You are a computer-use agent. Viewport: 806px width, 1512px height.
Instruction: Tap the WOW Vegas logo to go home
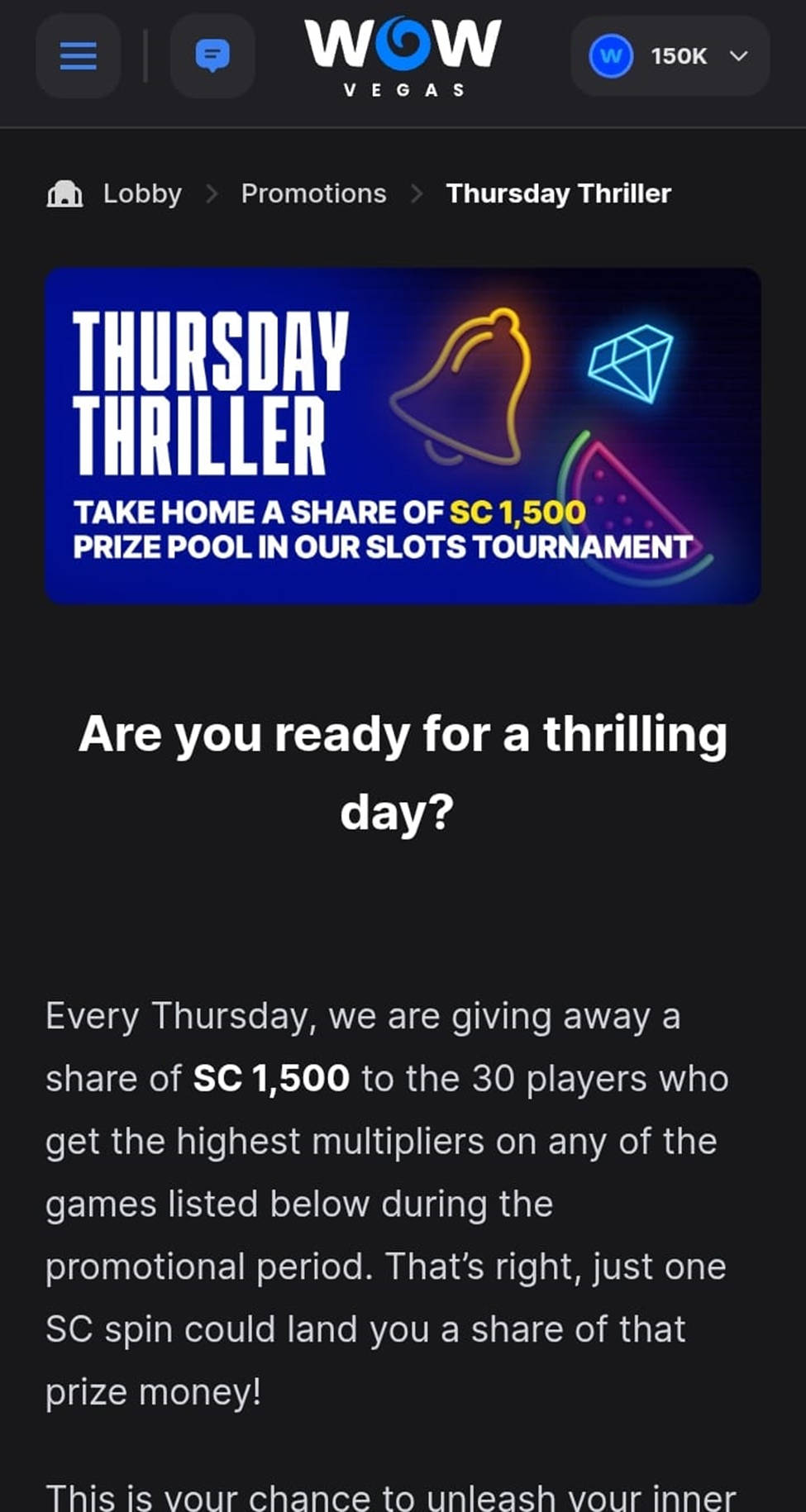pos(403,56)
